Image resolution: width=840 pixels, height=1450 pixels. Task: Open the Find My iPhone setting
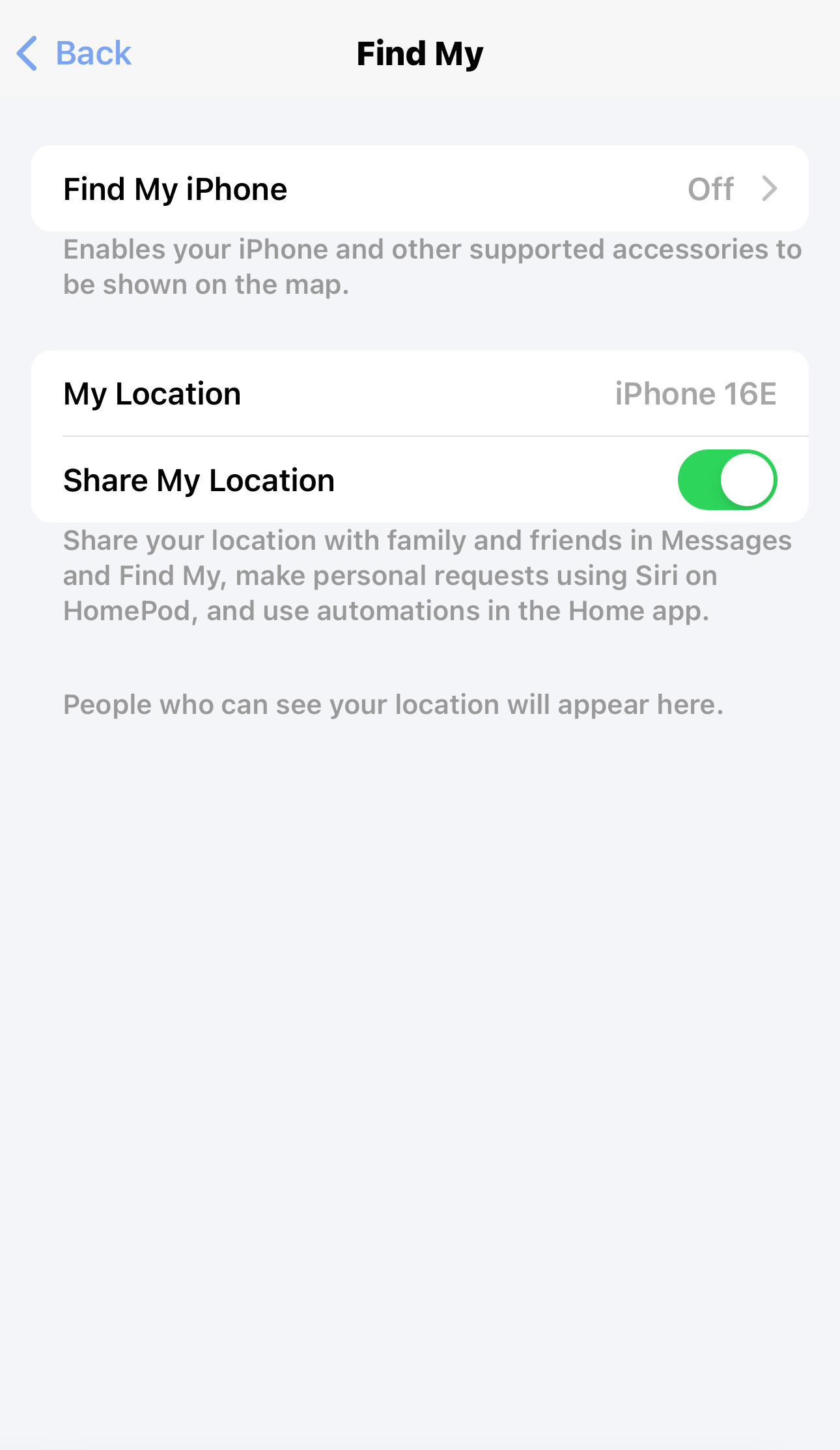(419, 189)
